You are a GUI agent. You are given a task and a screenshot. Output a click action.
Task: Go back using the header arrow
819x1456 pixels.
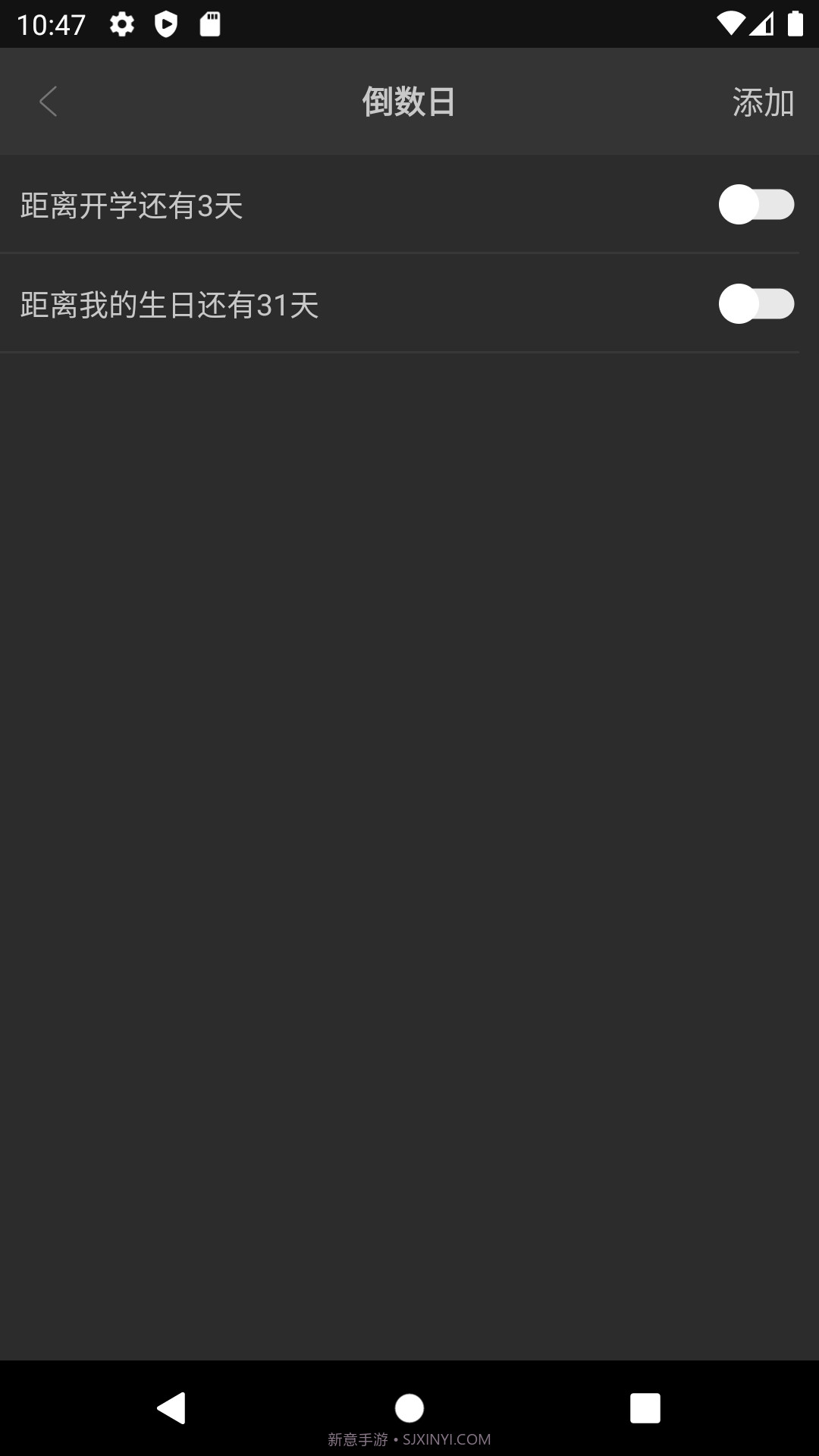(x=49, y=102)
